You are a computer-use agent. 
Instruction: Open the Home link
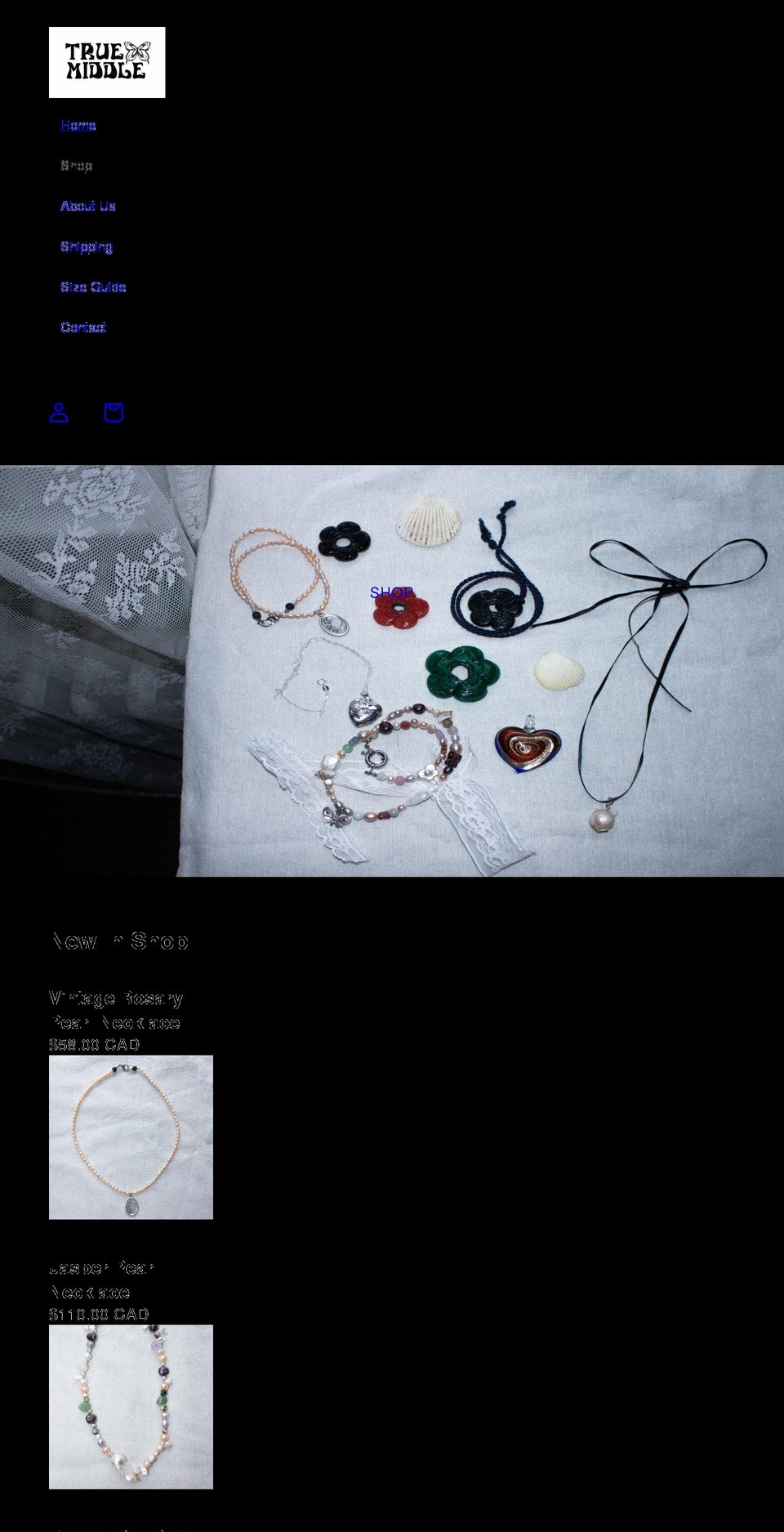tap(78, 125)
